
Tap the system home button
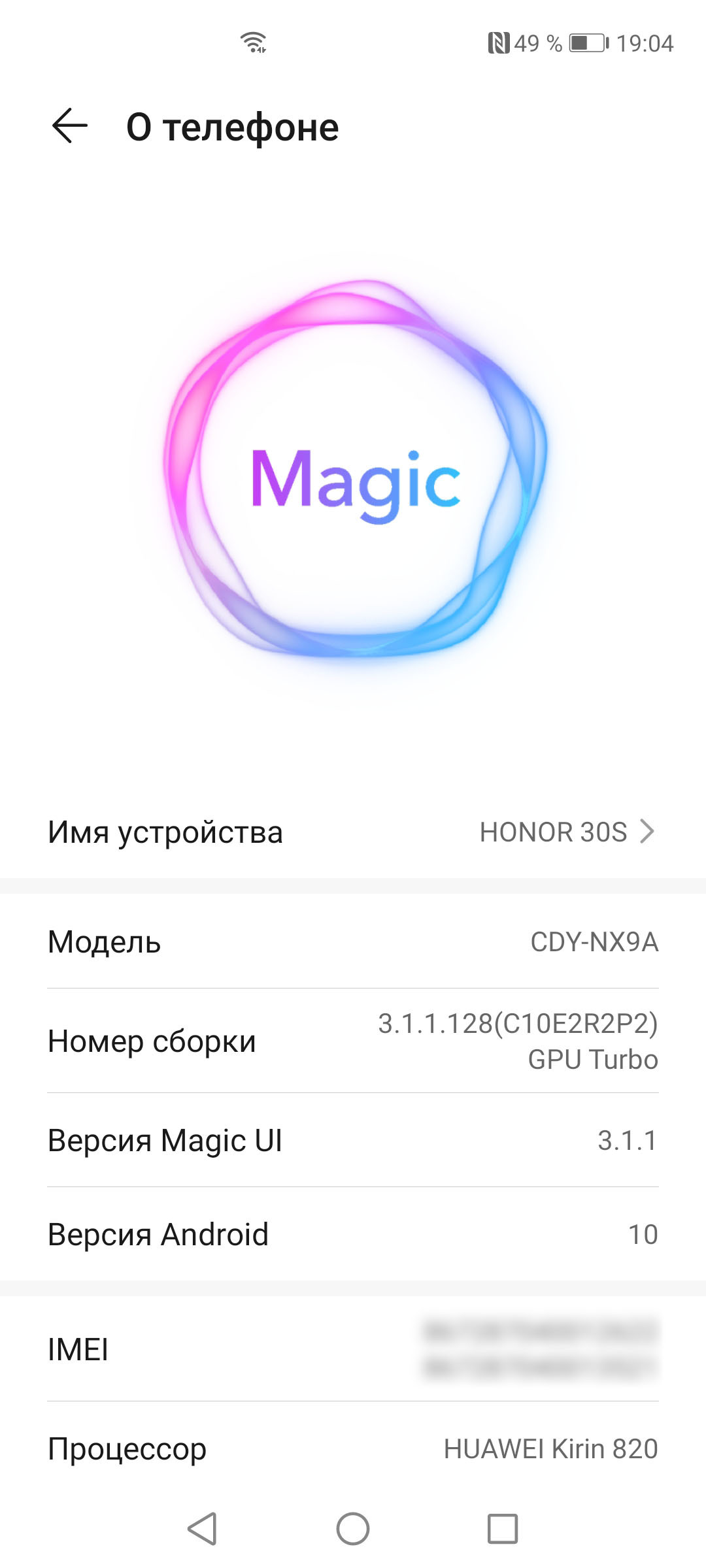(353, 1529)
